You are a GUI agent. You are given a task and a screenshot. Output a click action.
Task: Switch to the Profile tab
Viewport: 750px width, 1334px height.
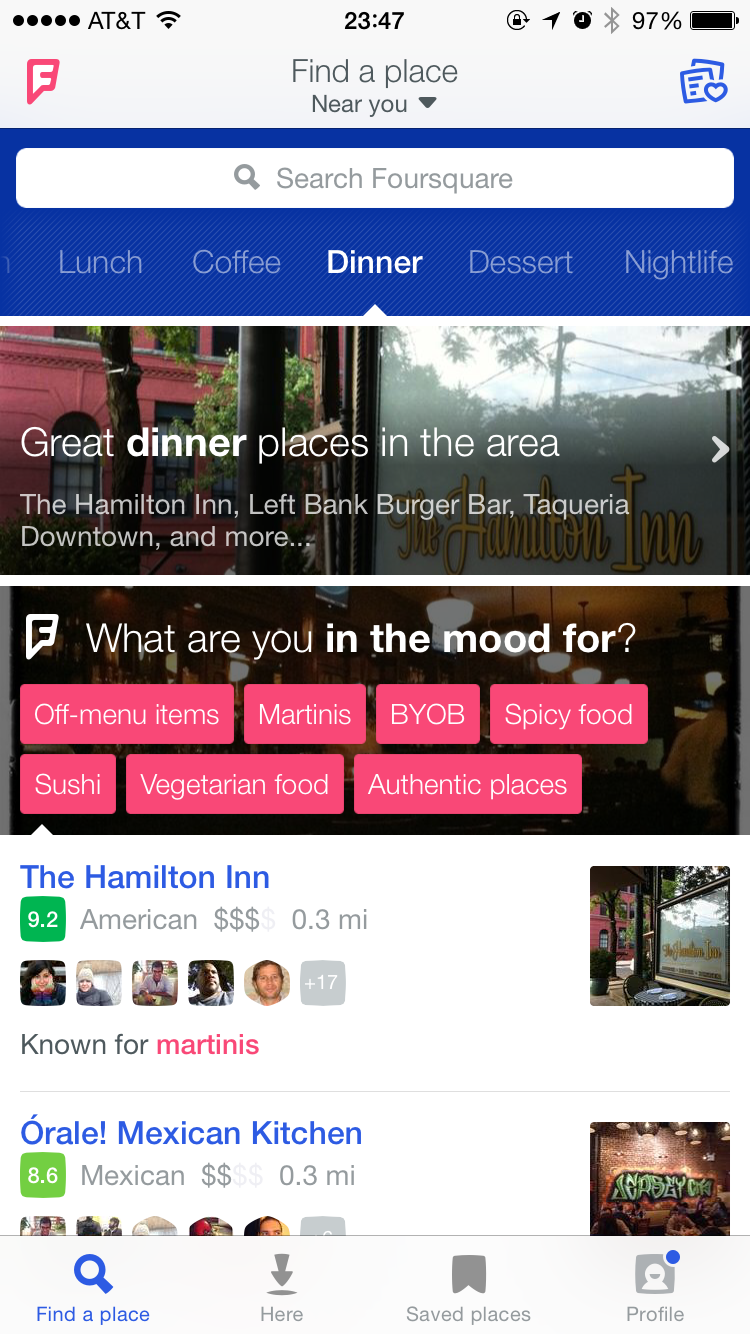coord(655,1288)
